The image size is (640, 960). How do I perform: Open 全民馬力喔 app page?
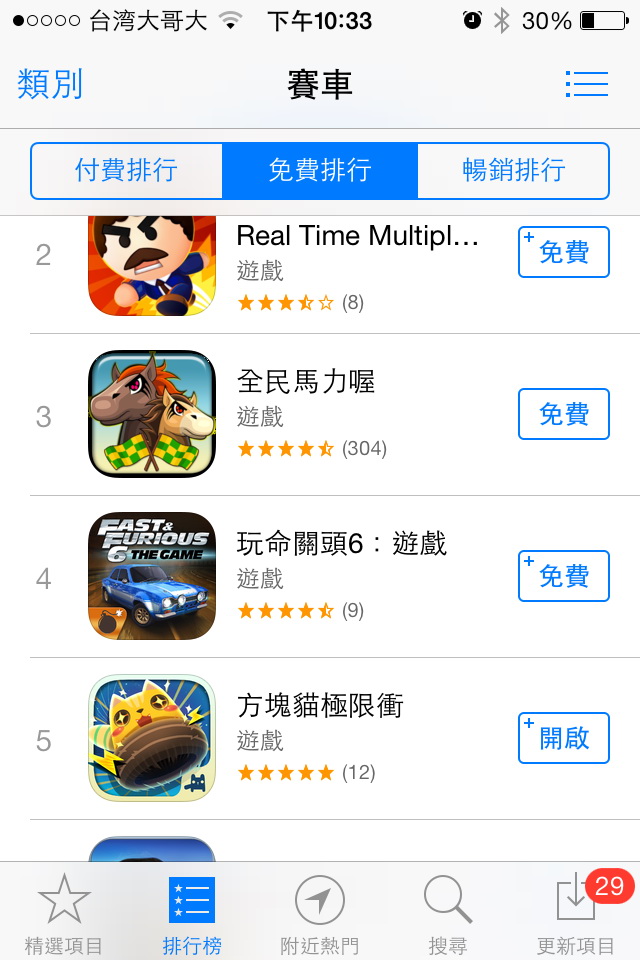[x=306, y=381]
